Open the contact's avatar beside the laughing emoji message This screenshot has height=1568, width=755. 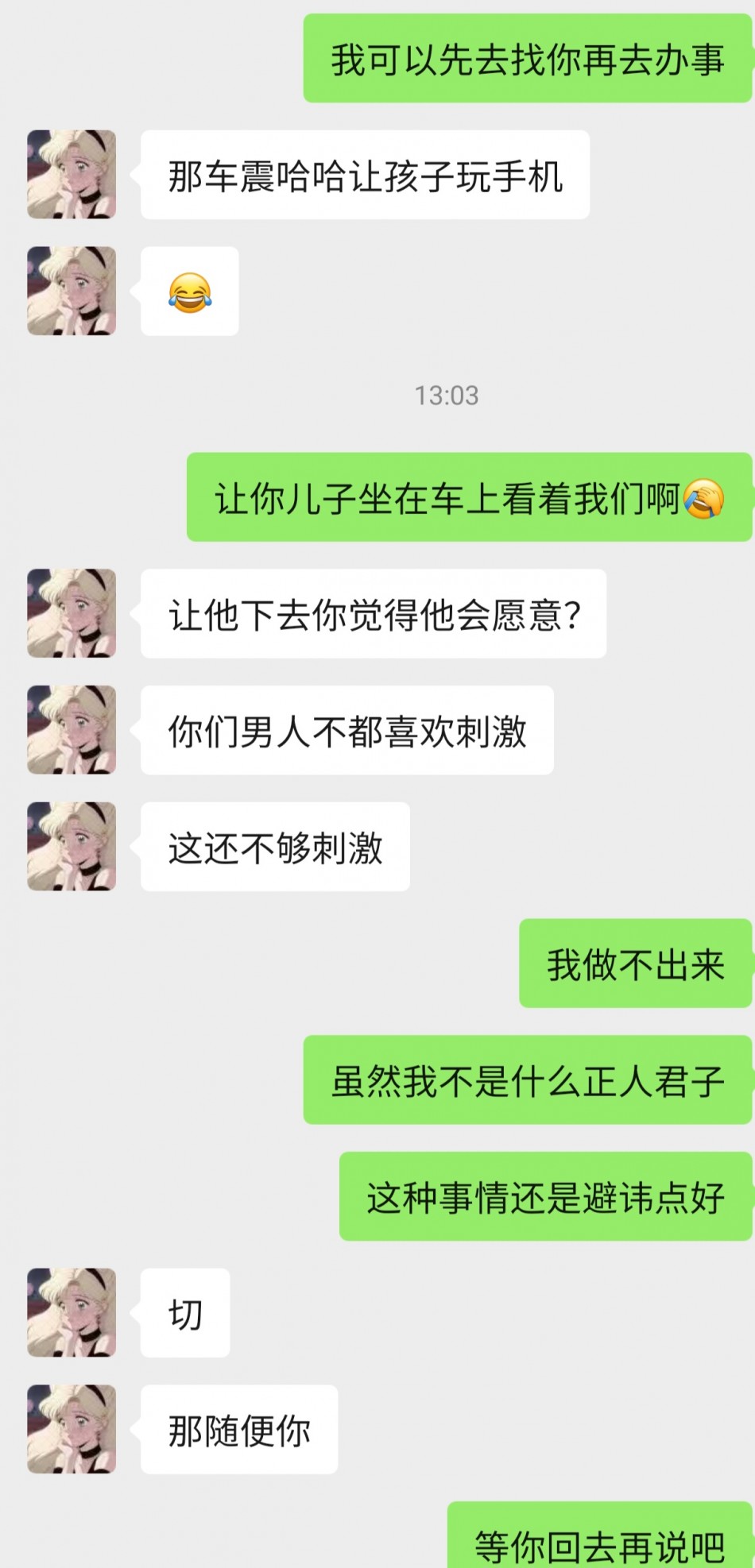tap(72, 291)
